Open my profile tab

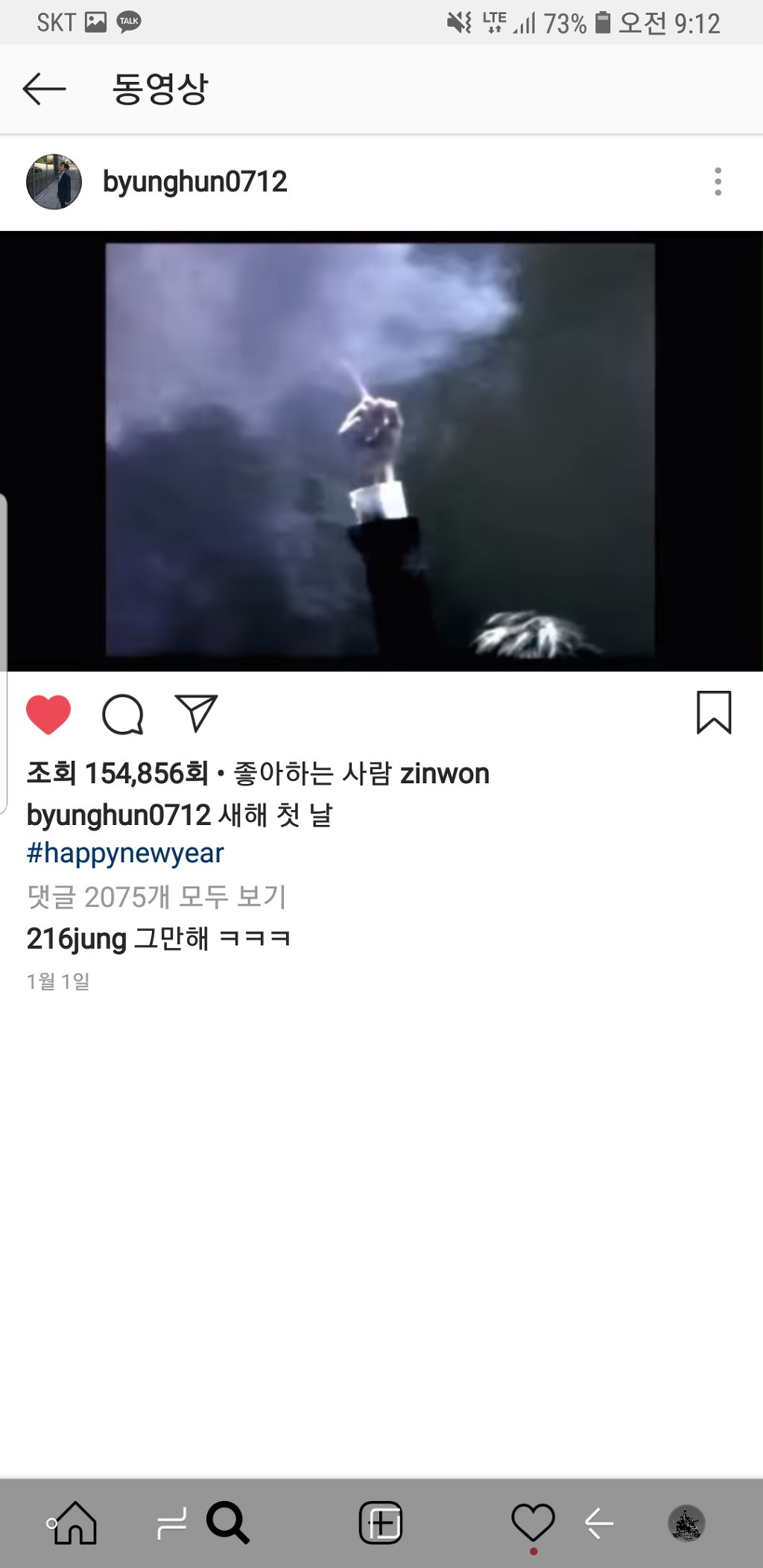pos(686,1523)
